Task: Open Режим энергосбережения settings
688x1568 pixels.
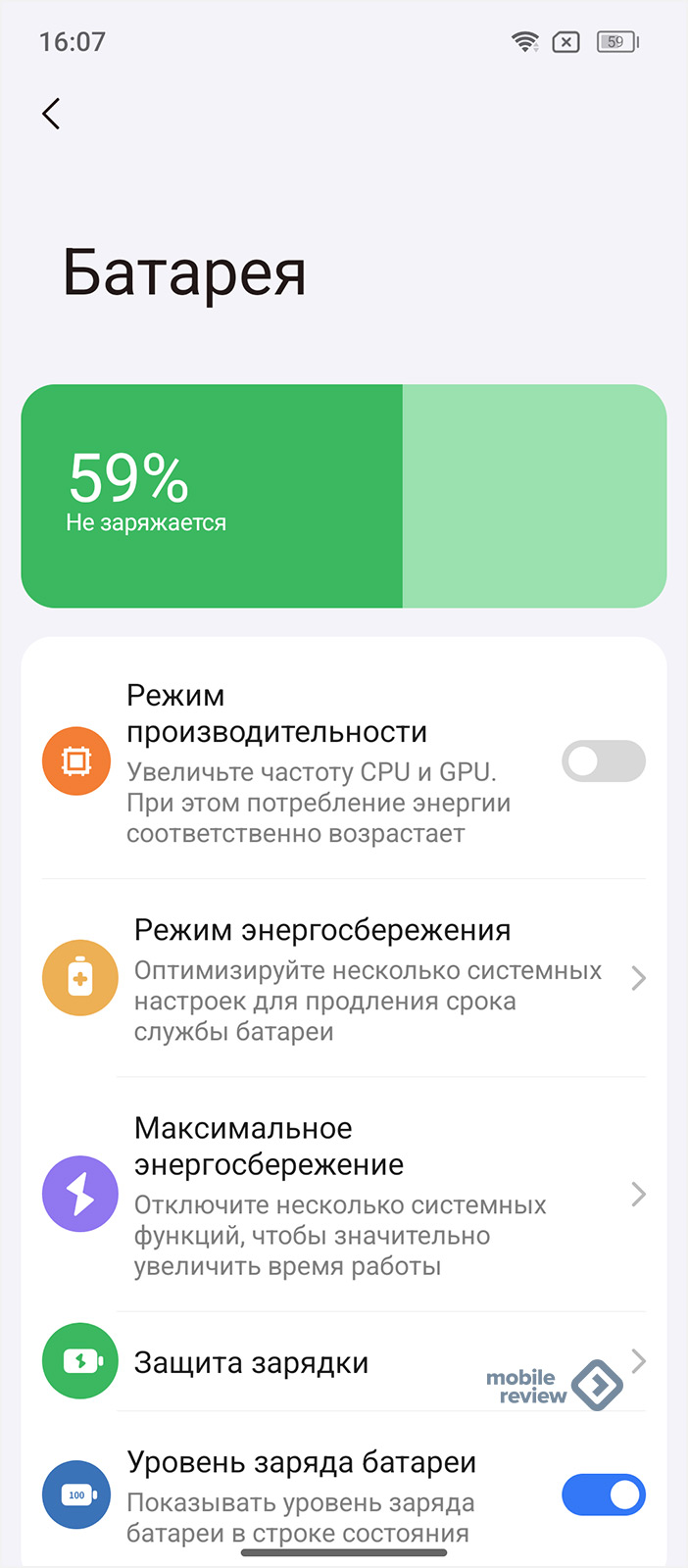Action: pos(344,979)
